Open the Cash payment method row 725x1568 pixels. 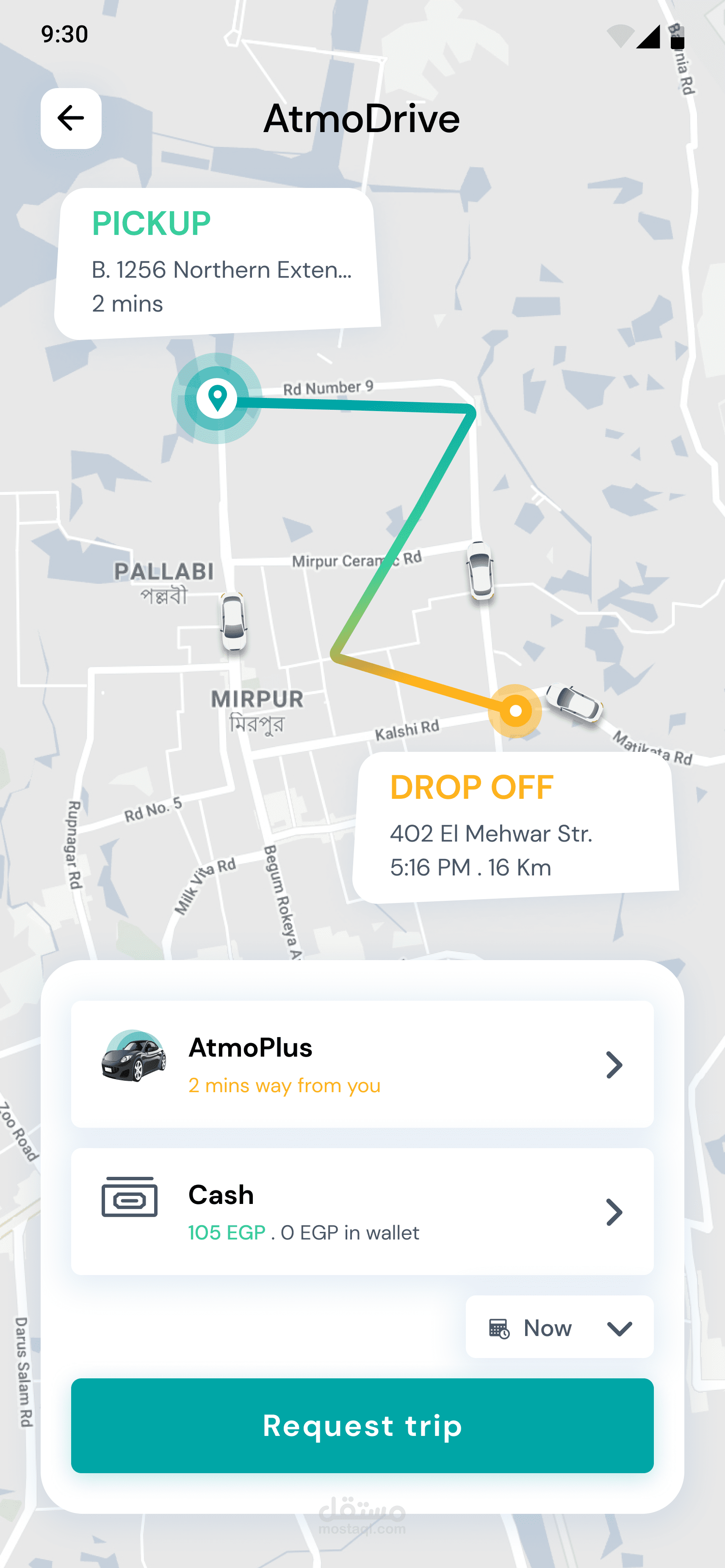(x=362, y=1211)
